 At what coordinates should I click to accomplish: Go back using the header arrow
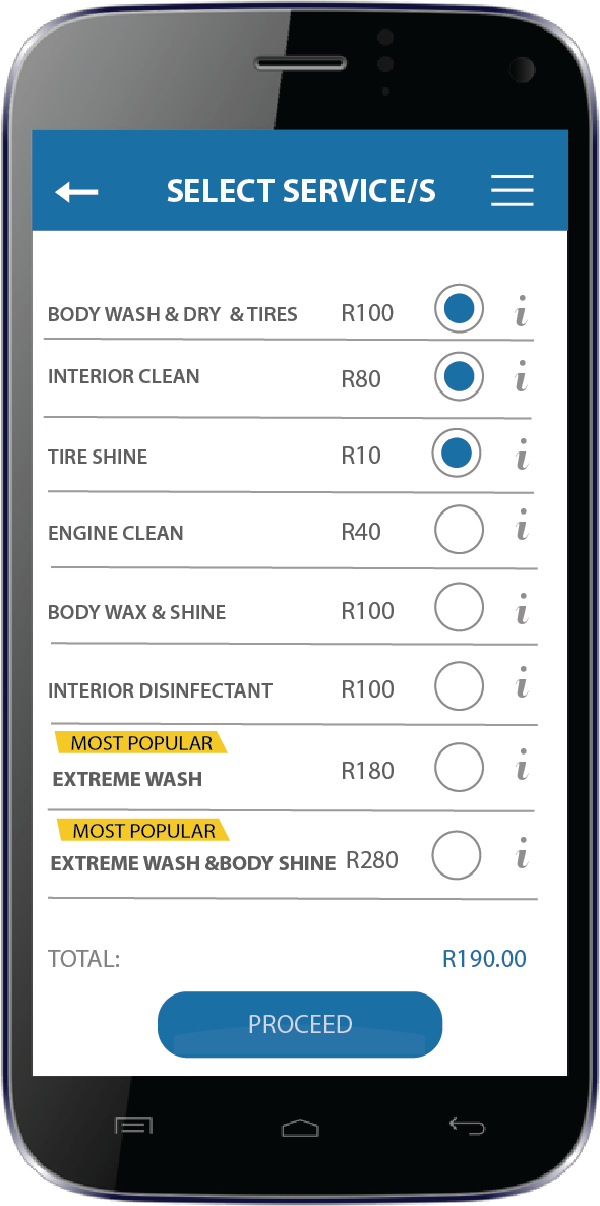pyautogui.click(x=77, y=192)
